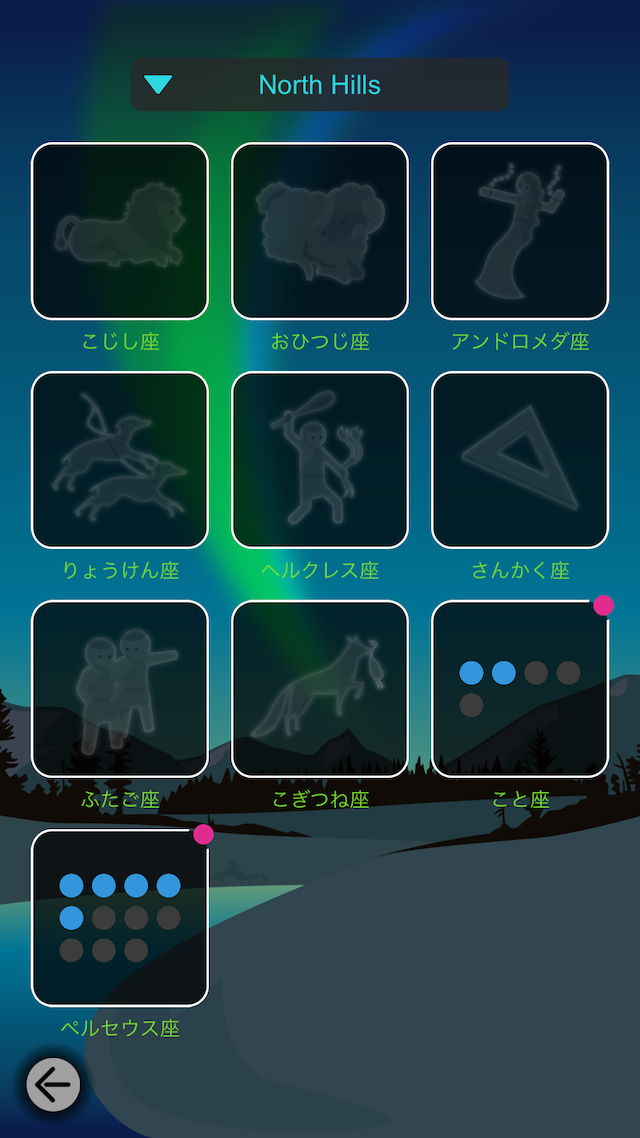
Task: Go back with the arrow button
Action: pyautogui.click(x=53, y=1084)
